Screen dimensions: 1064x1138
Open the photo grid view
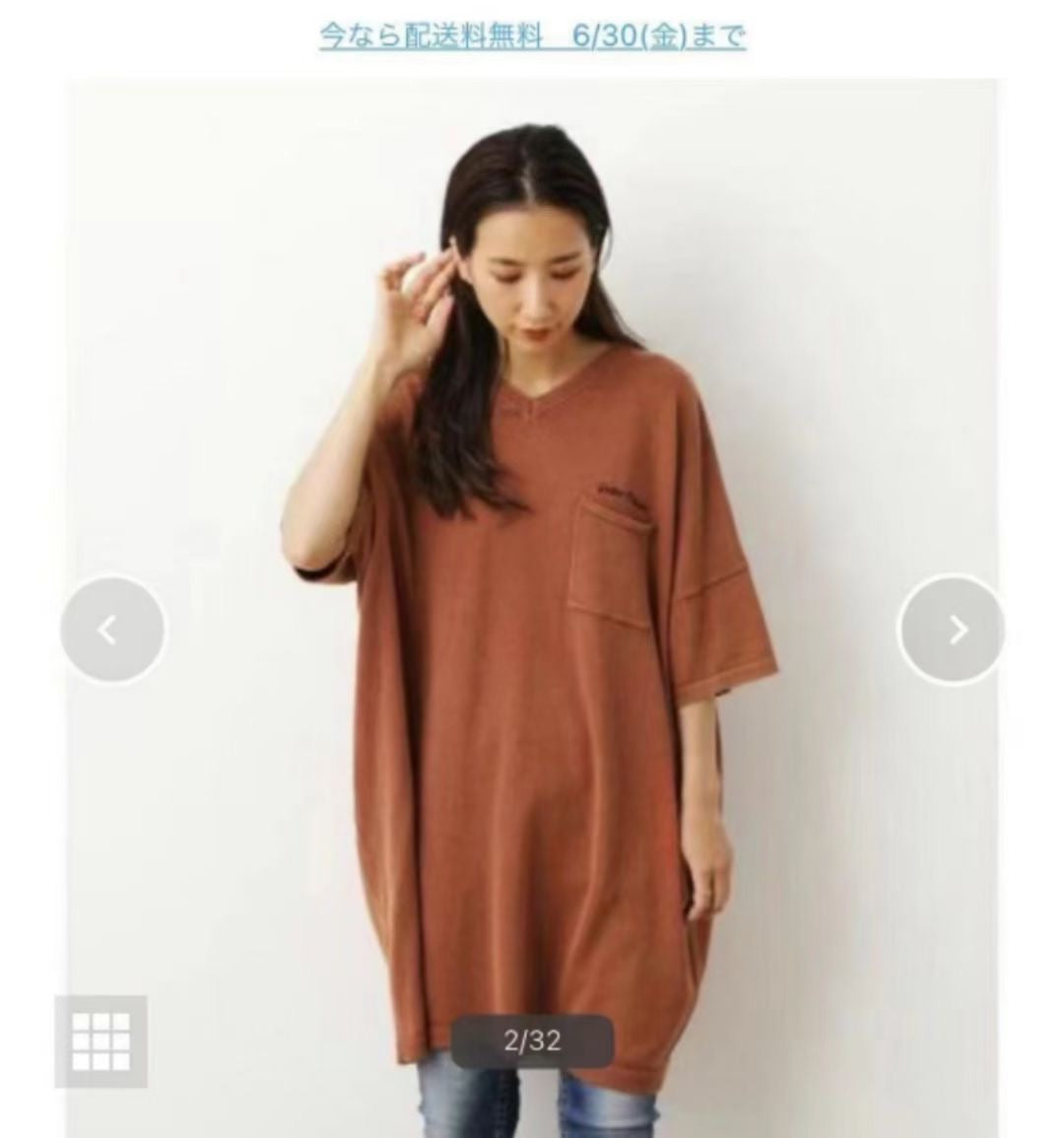(x=100, y=1041)
